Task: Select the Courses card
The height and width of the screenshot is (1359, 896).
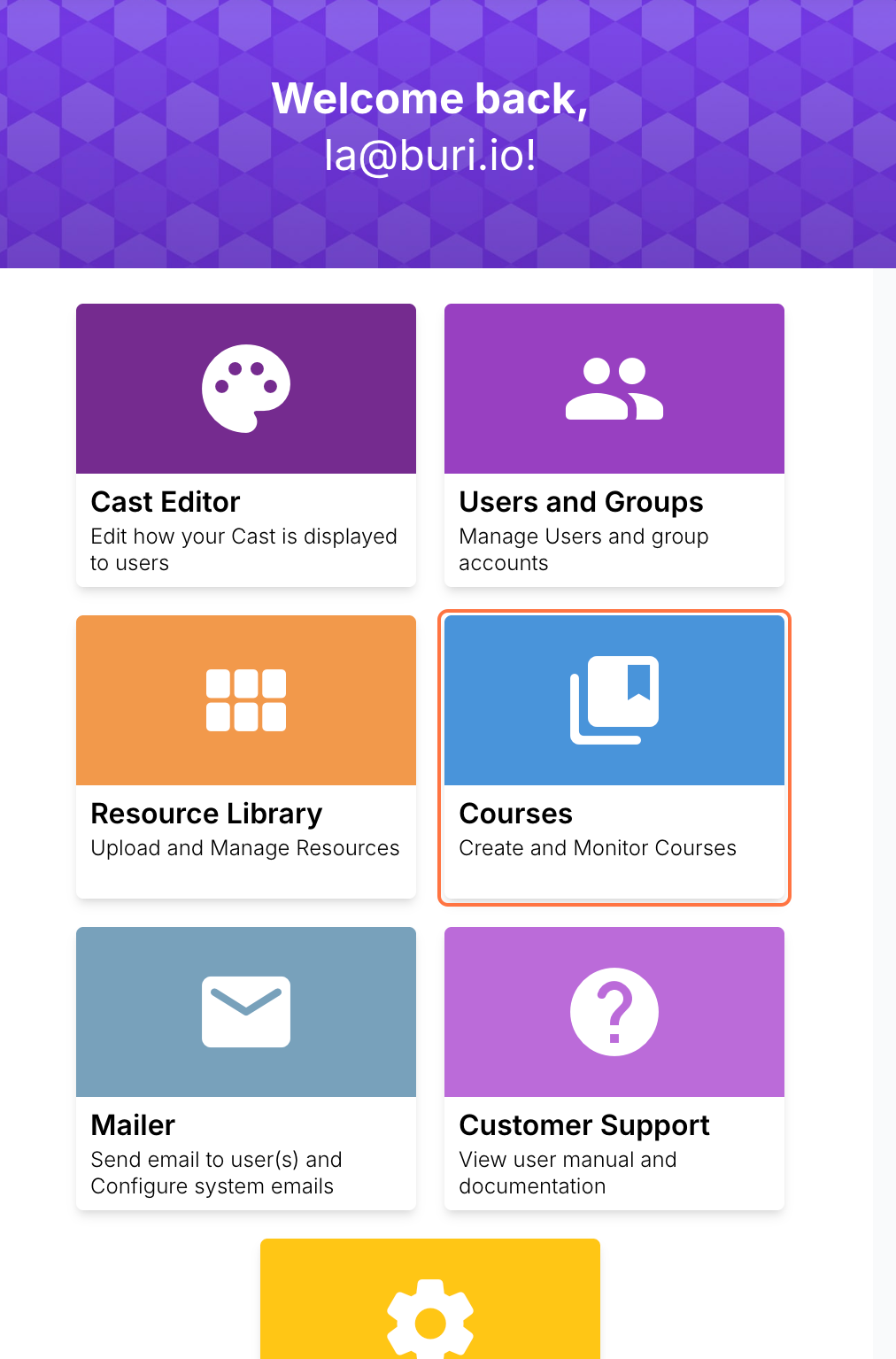Action: tap(614, 756)
